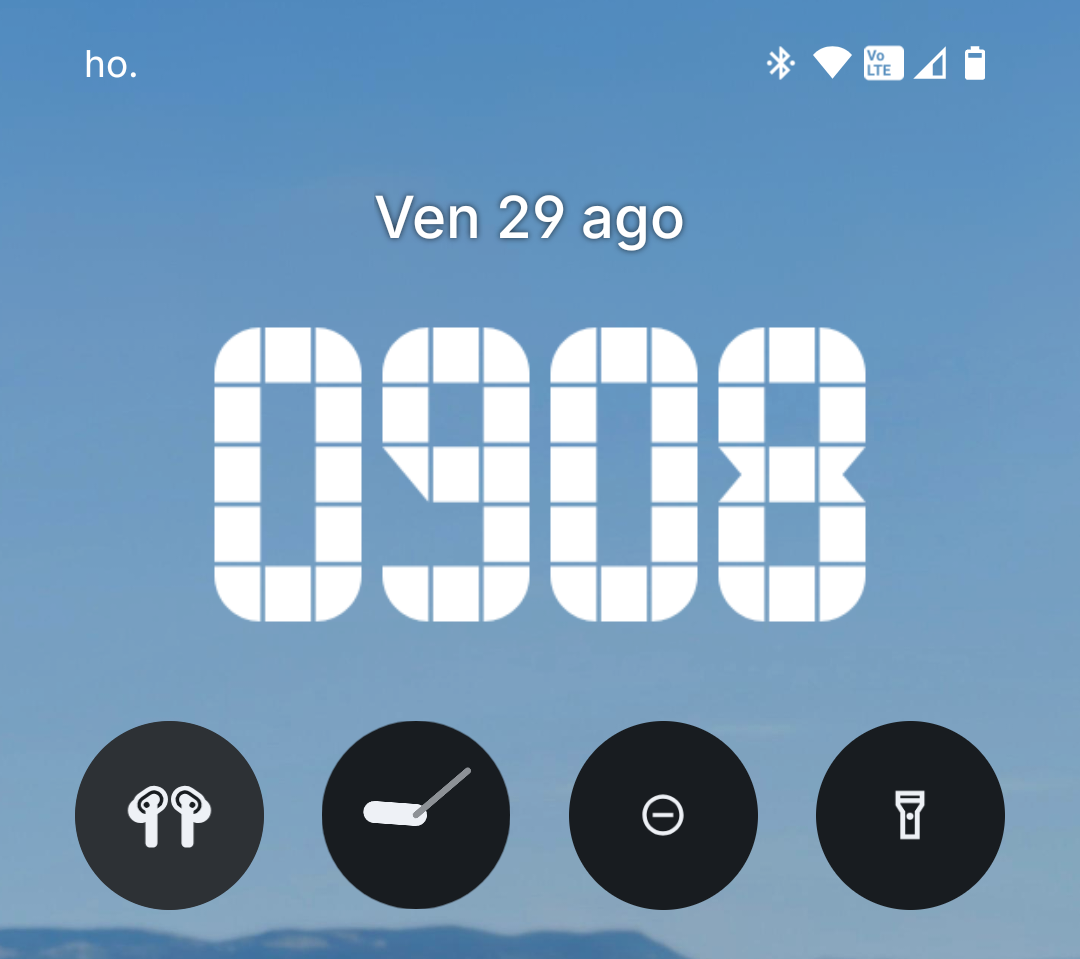Open the analog clock widget
The height and width of the screenshot is (959, 1080).
(x=416, y=815)
